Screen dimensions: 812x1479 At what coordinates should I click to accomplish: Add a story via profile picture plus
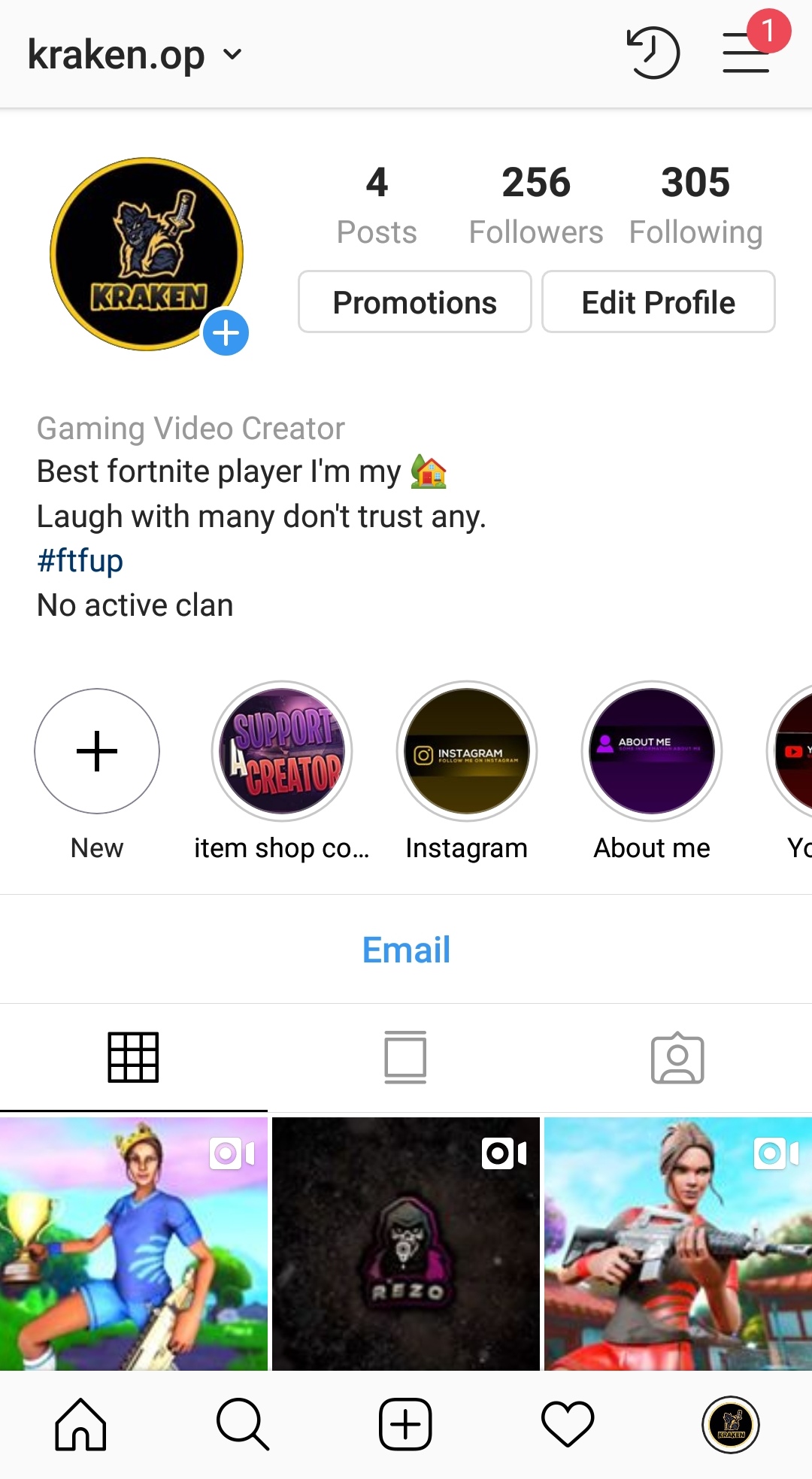tap(226, 332)
